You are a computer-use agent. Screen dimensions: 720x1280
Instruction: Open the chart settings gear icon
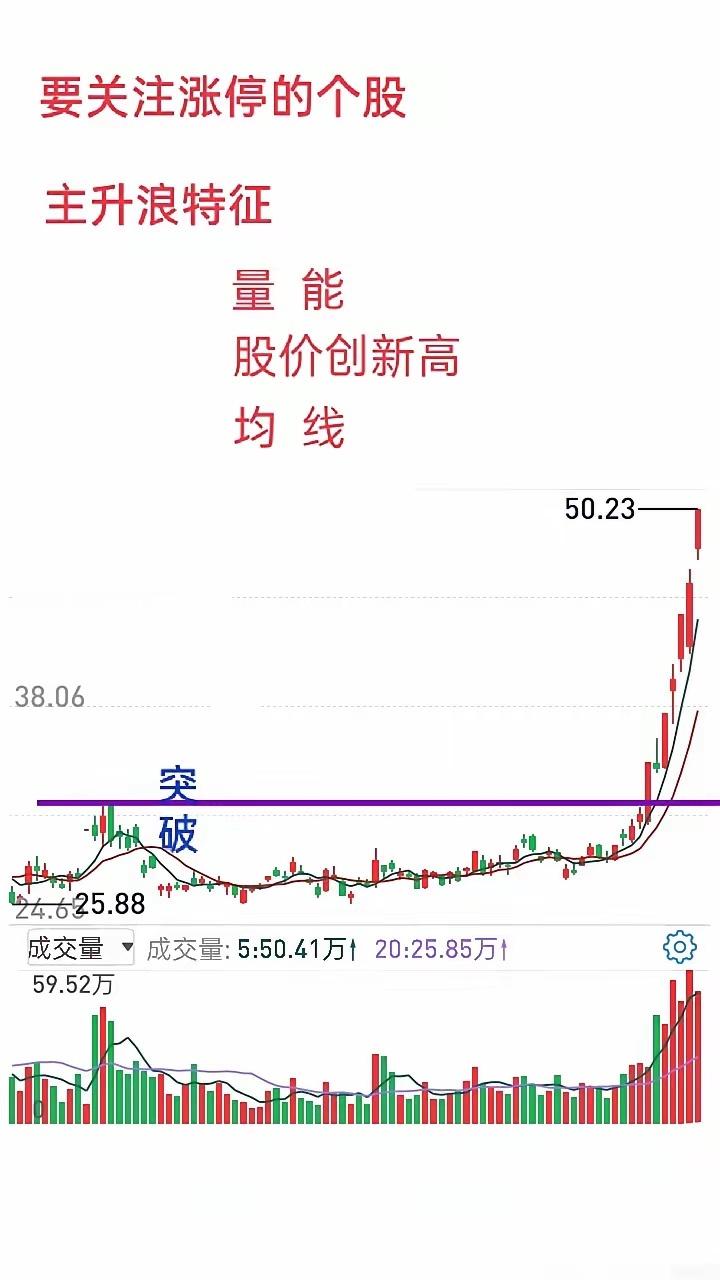[x=679, y=947]
